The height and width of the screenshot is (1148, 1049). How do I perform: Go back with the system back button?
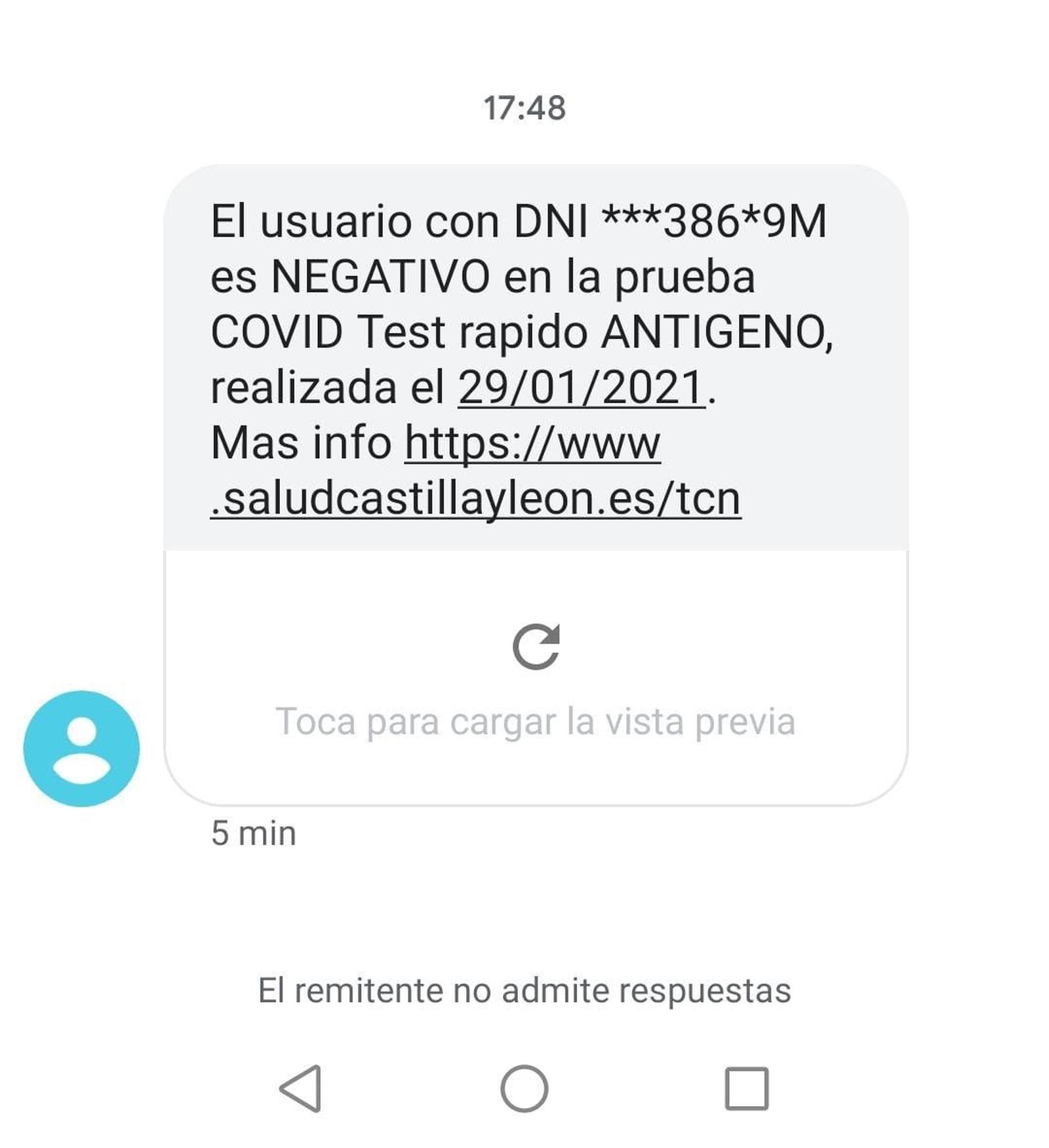[x=302, y=1088]
